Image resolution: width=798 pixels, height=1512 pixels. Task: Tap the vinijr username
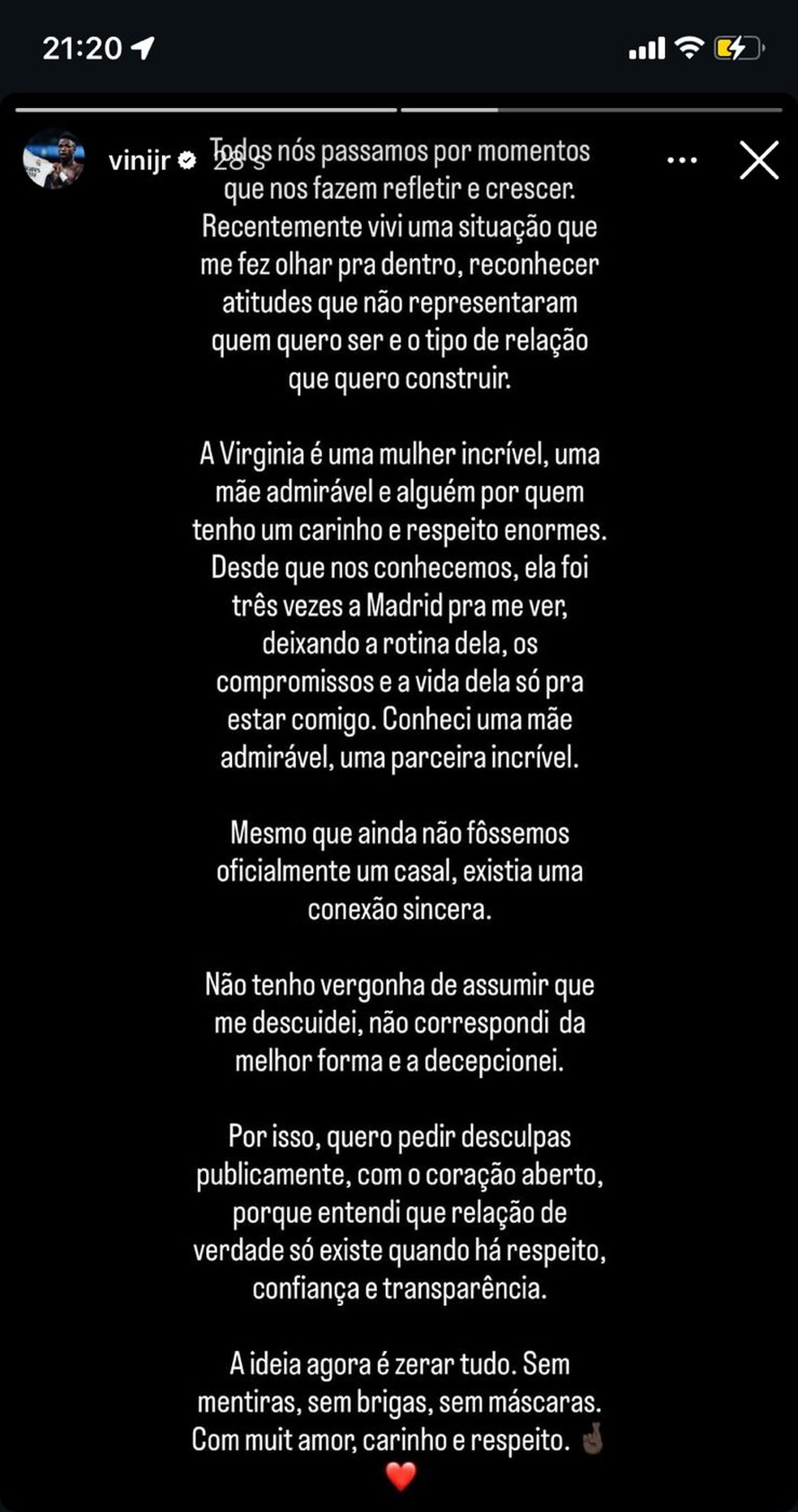point(139,161)
